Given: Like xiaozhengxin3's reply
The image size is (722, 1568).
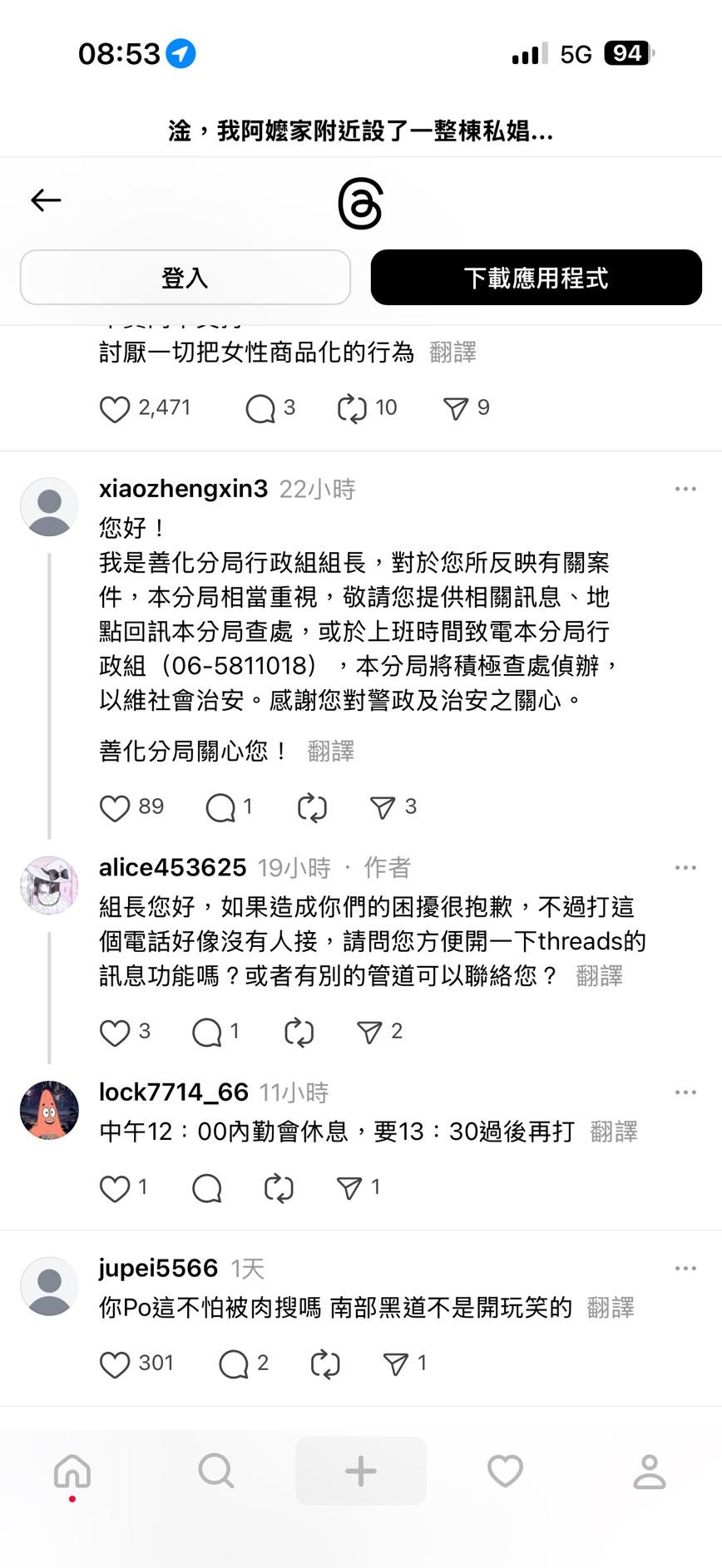Looking at the screenshot, I should point(115,808).
